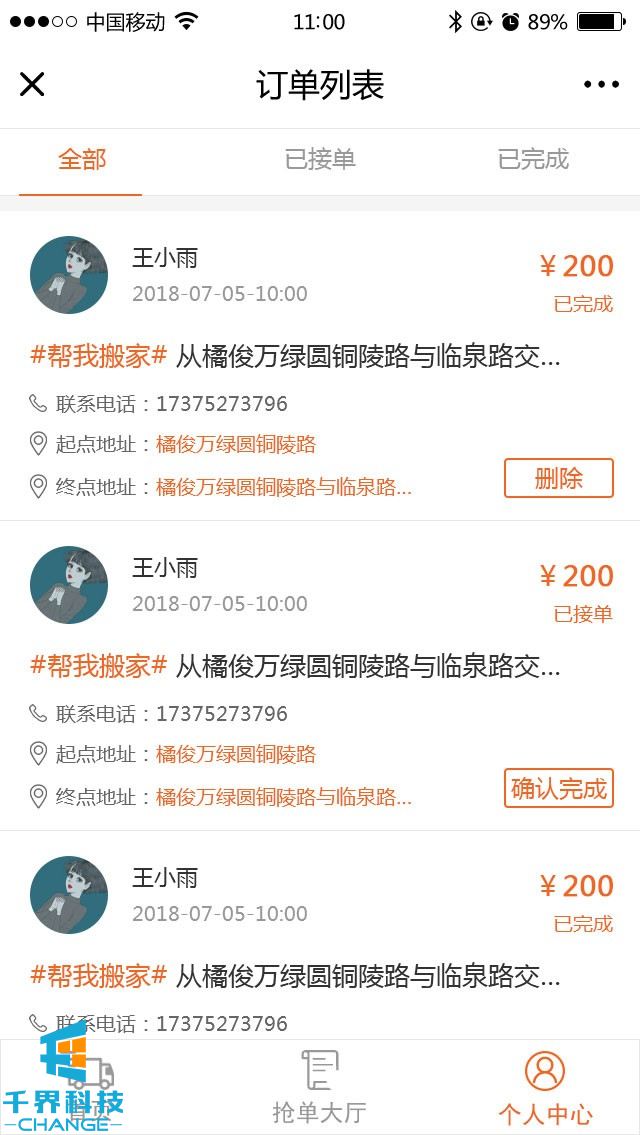Switch to the 已完成 tab
This screenshot has height=1135, width=640.
[x=533, y=160]
